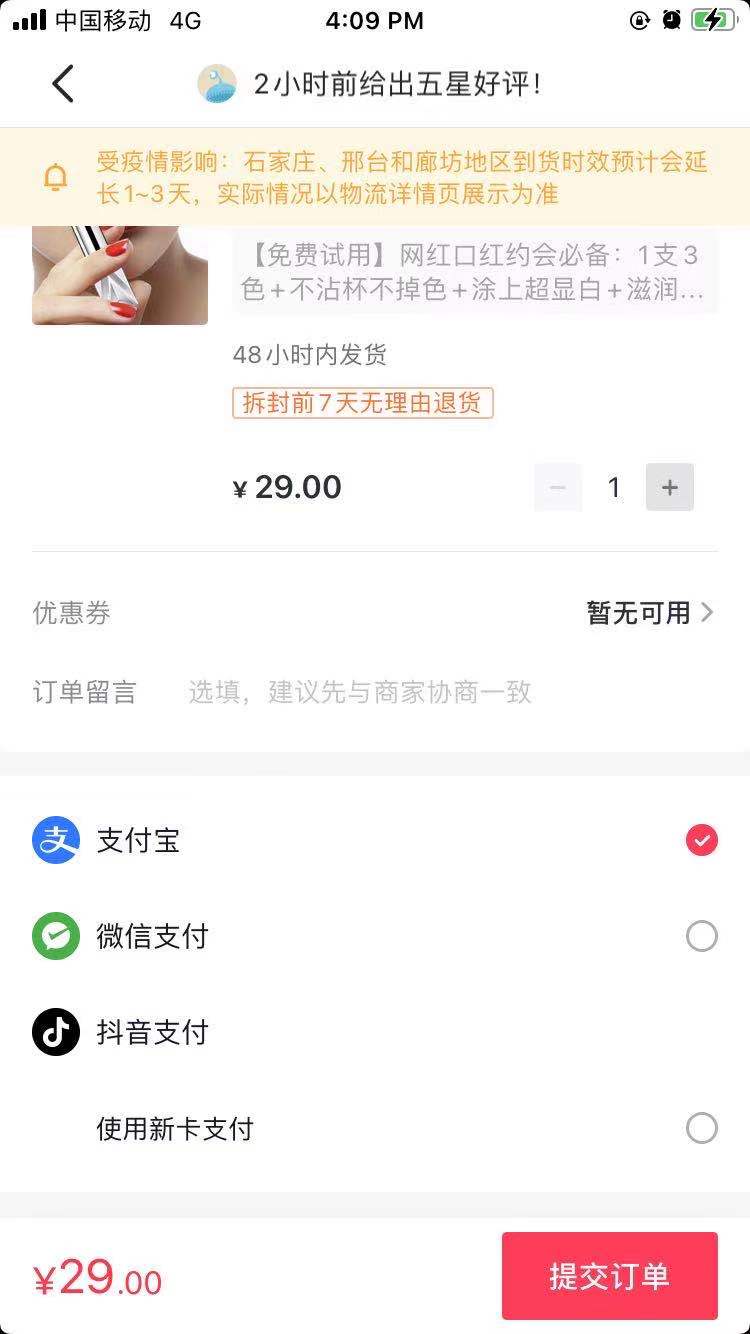Decrease quantity with the minus button
The image size is (750, 1334).
(558, 488)
